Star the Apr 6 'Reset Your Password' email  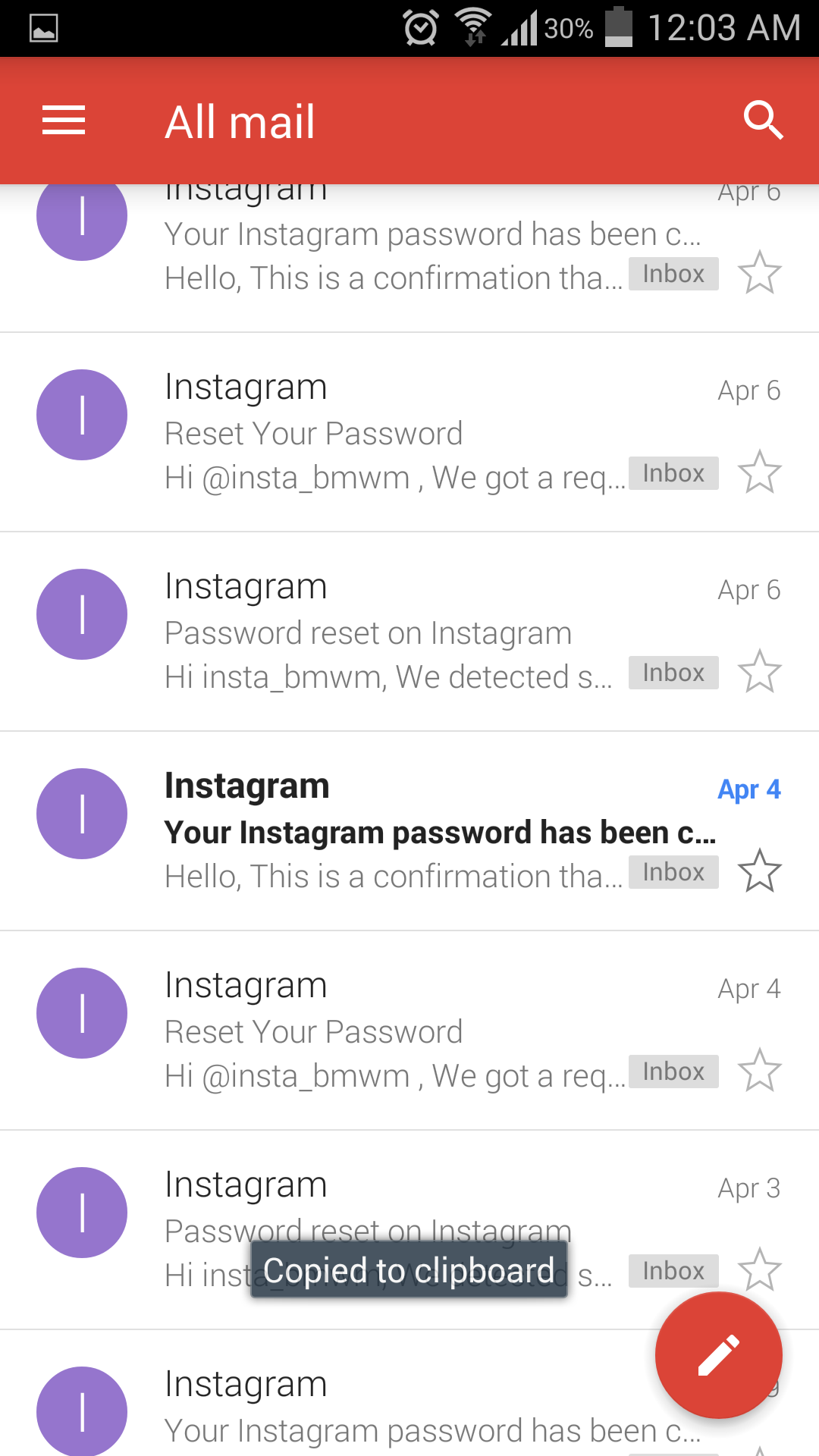pos(759,472)
